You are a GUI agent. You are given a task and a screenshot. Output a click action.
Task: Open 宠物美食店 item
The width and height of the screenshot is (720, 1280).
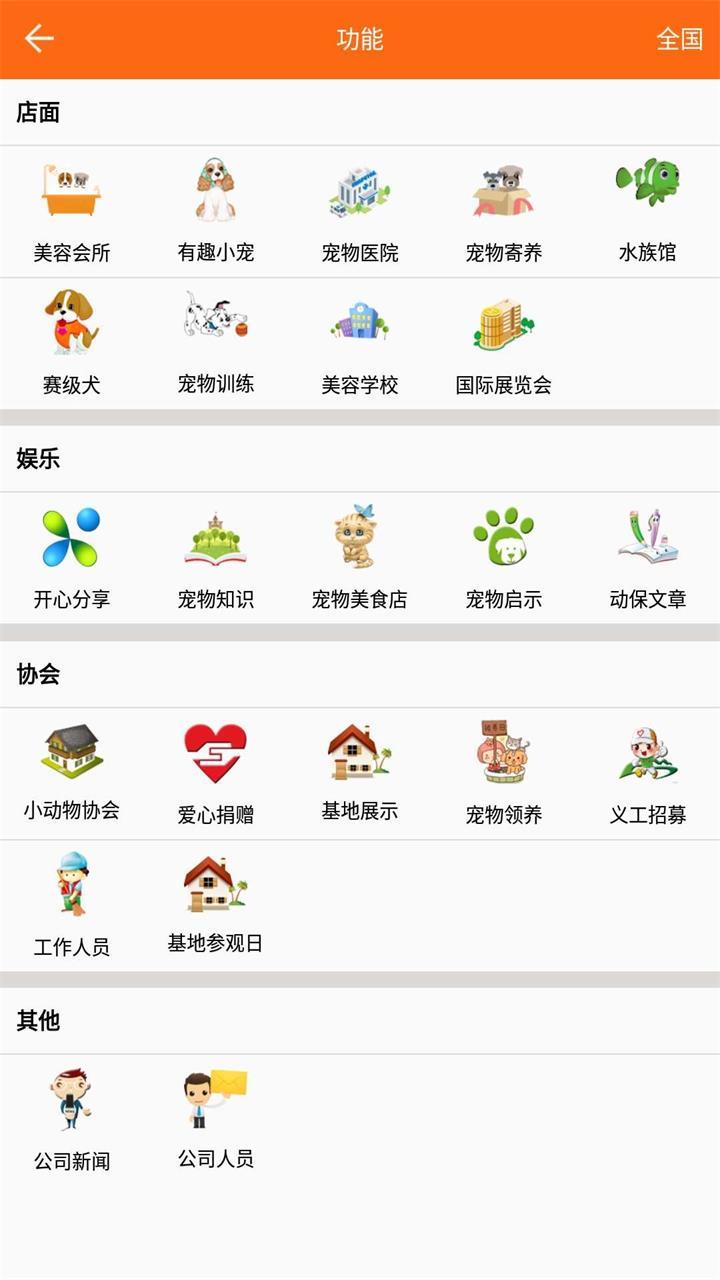(x=360, y=557)
